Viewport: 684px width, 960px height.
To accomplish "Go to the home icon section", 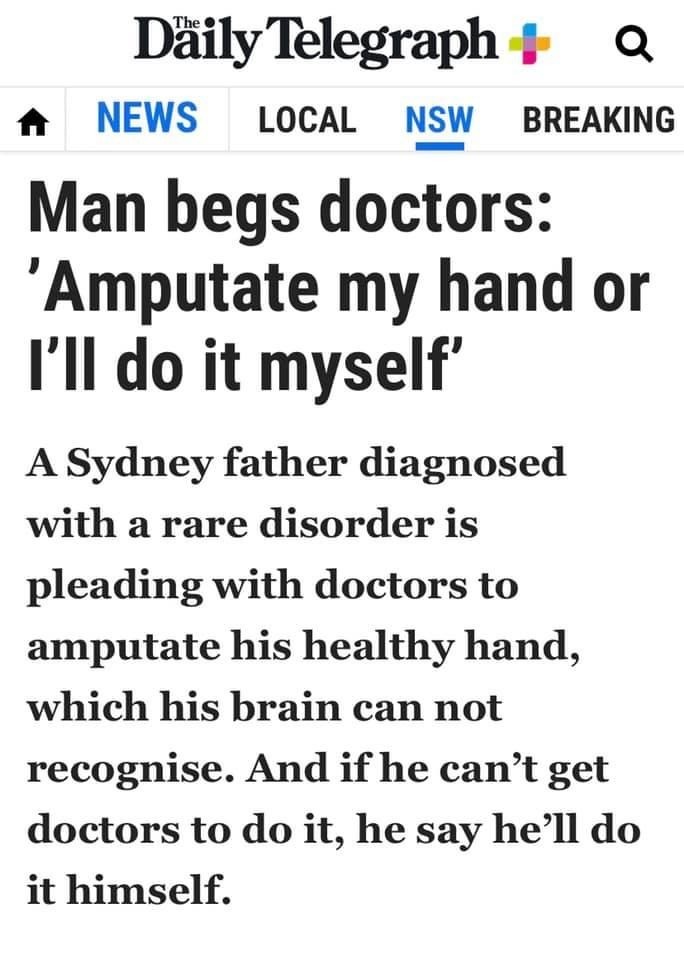I will [x=33, y=121].
